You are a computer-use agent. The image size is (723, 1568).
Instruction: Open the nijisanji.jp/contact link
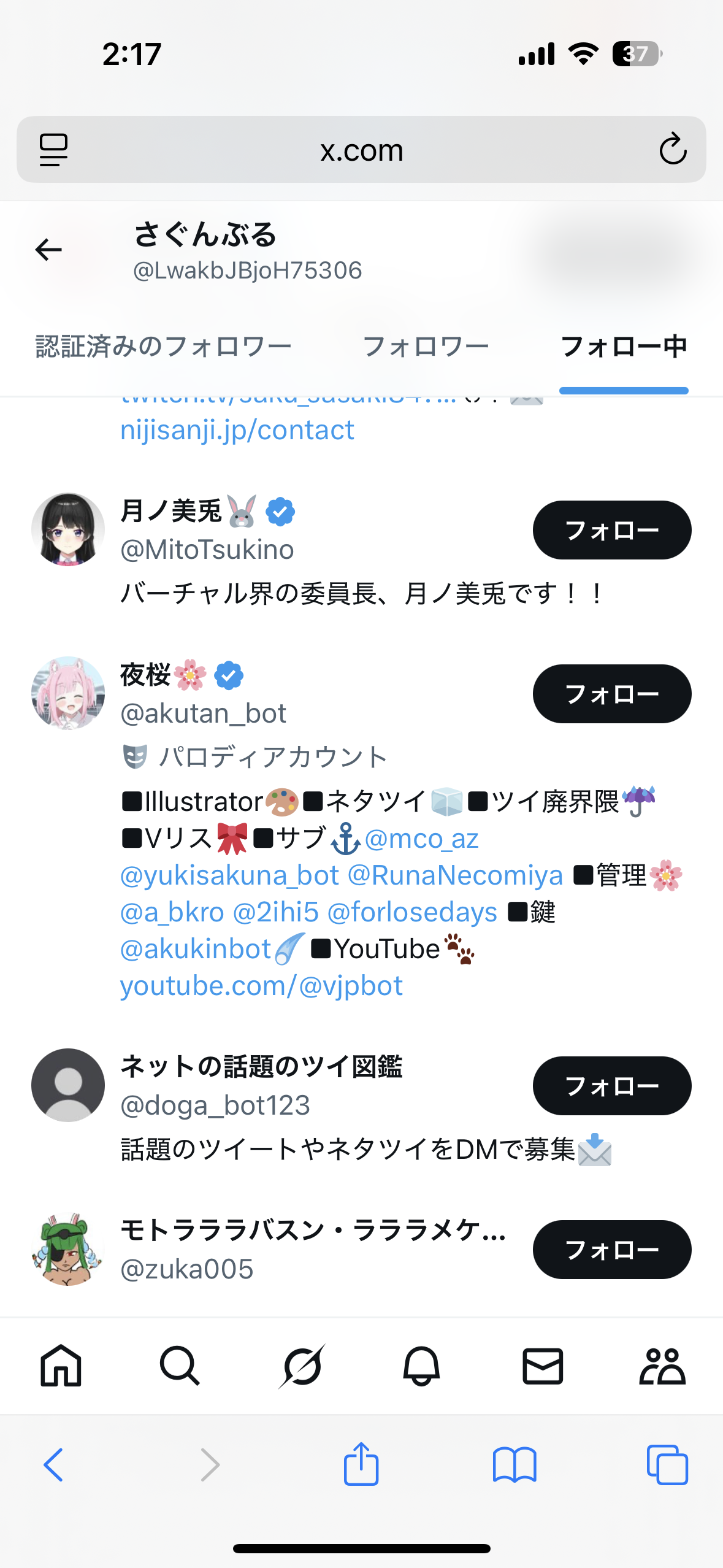point(237,430)
